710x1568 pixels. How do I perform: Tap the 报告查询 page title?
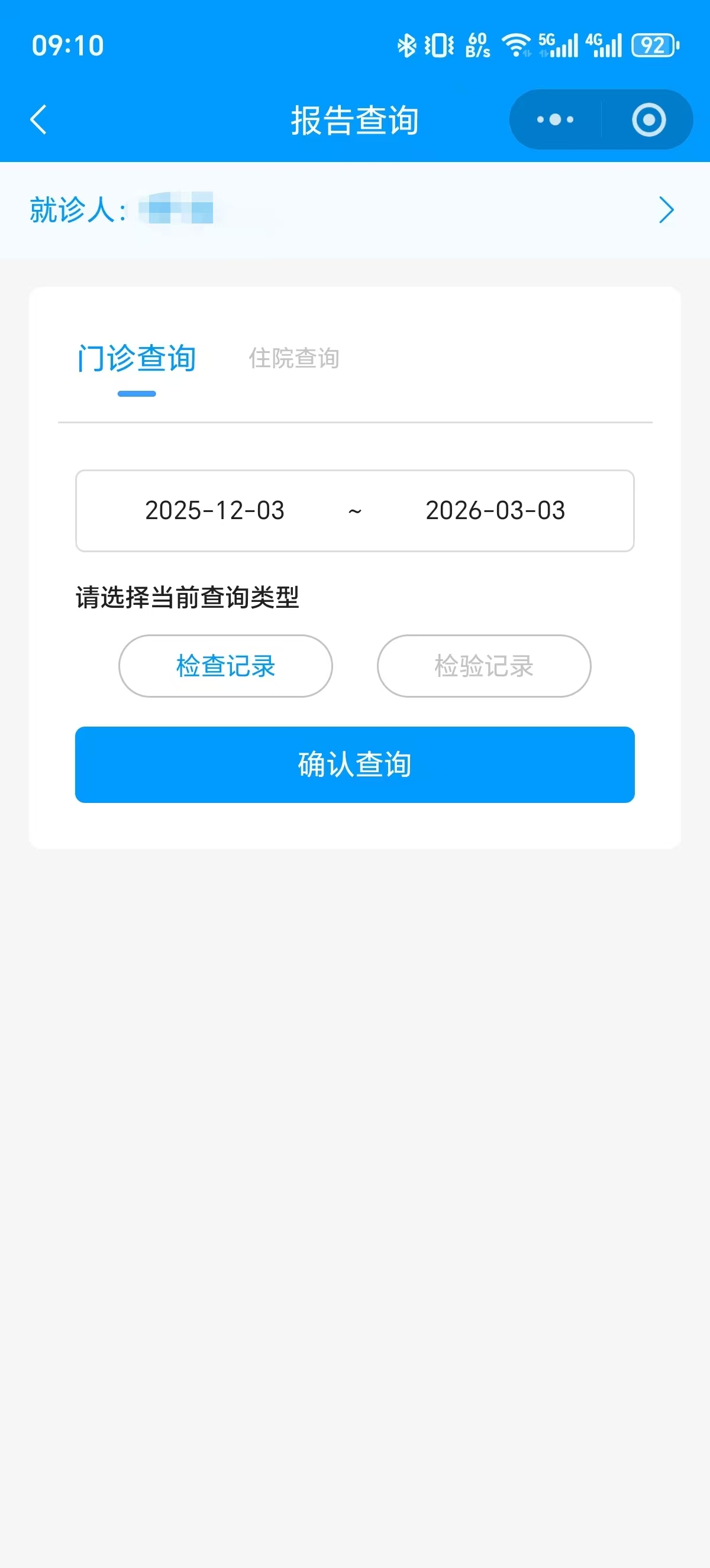point(355,119)
